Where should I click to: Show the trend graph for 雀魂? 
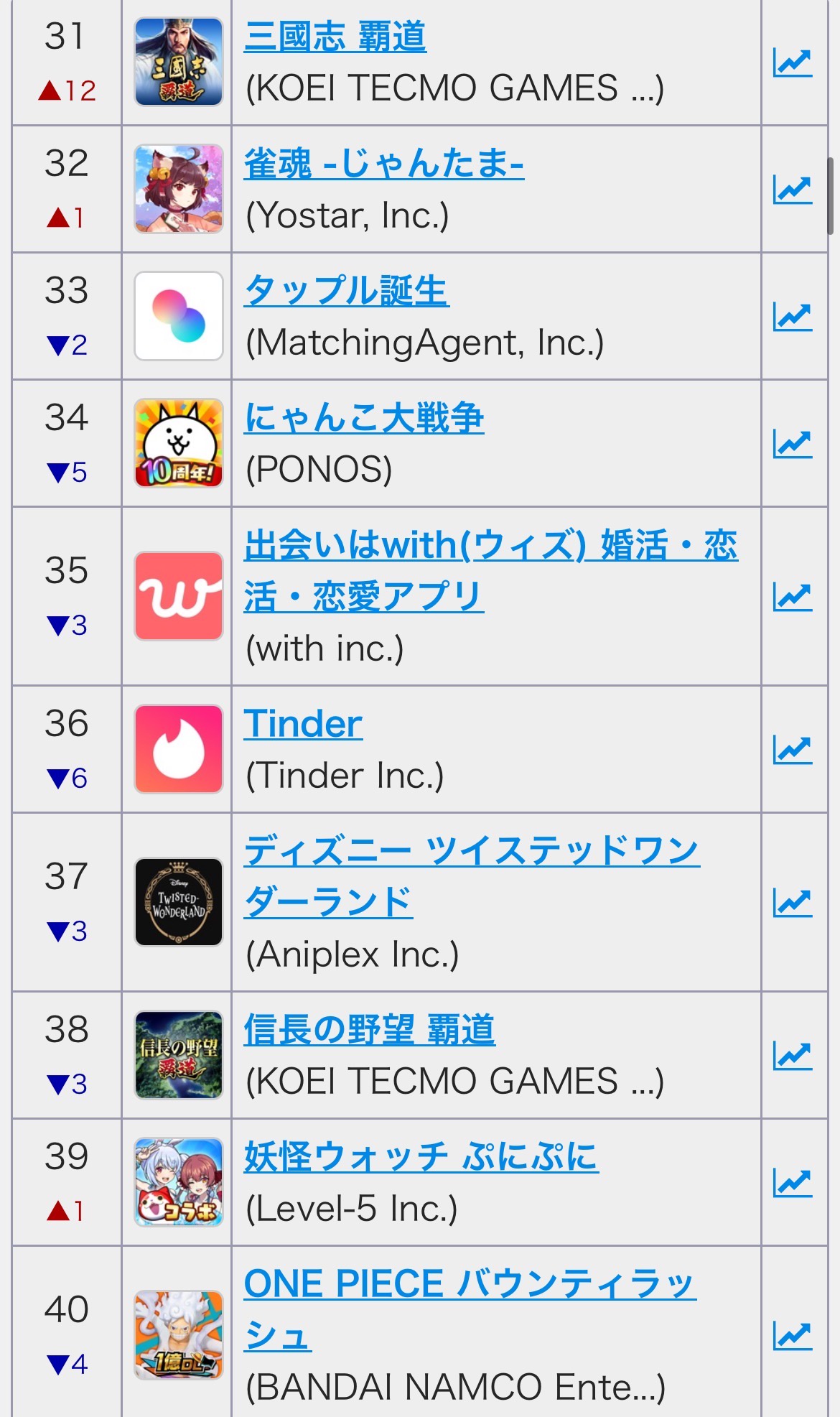point(792,190)
